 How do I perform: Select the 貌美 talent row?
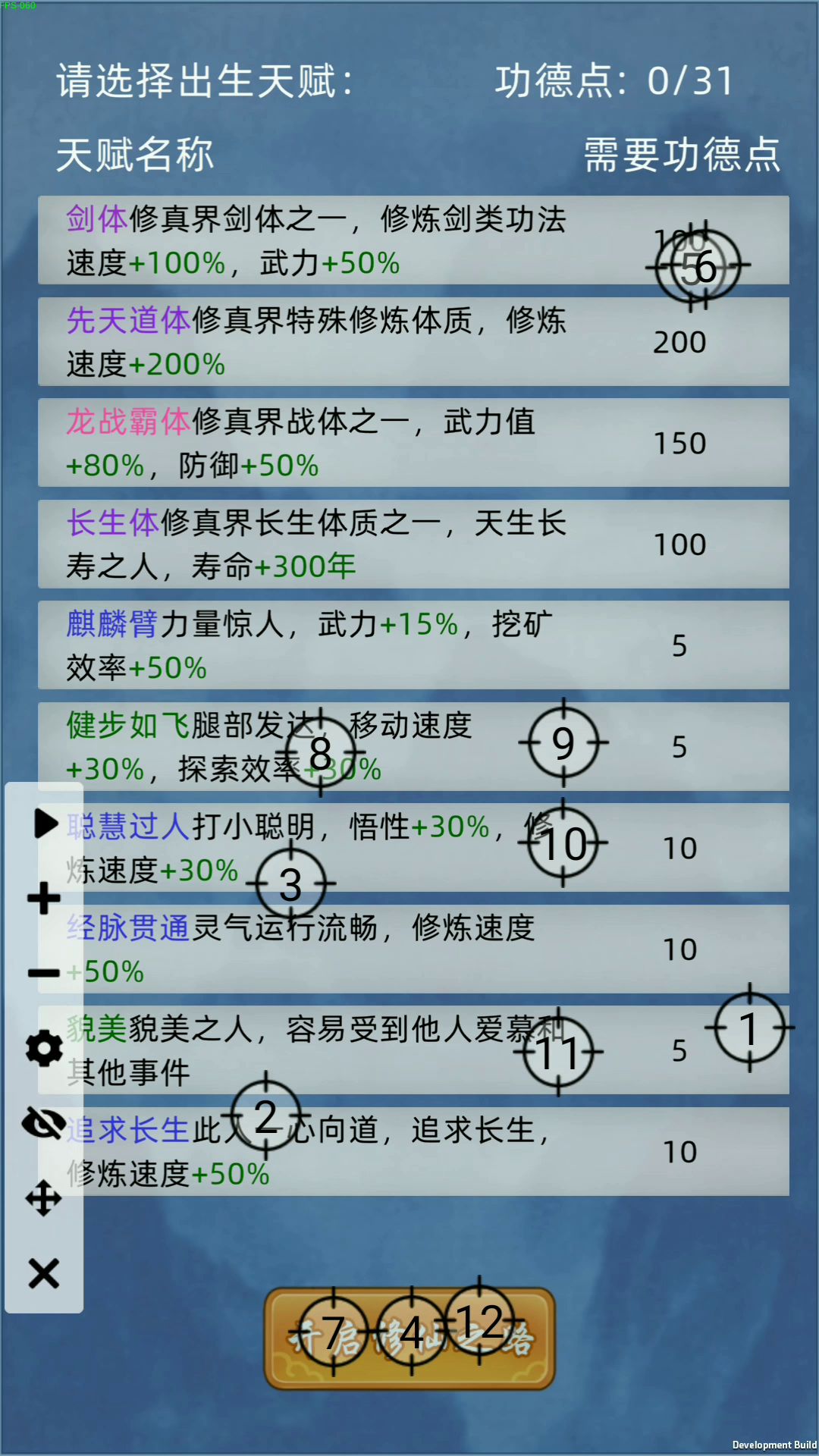413,1050
